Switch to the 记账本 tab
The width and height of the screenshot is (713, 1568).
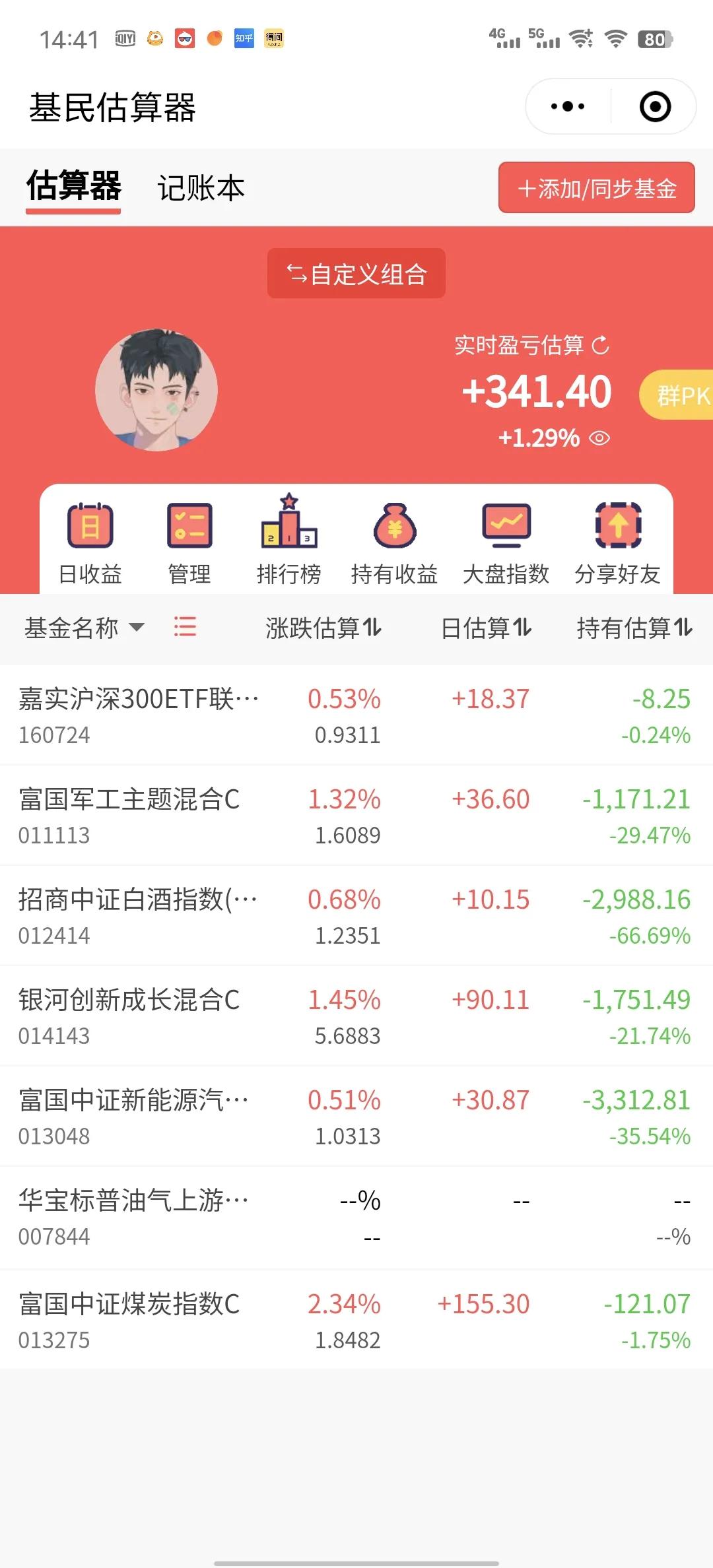[x=201, y=188]
